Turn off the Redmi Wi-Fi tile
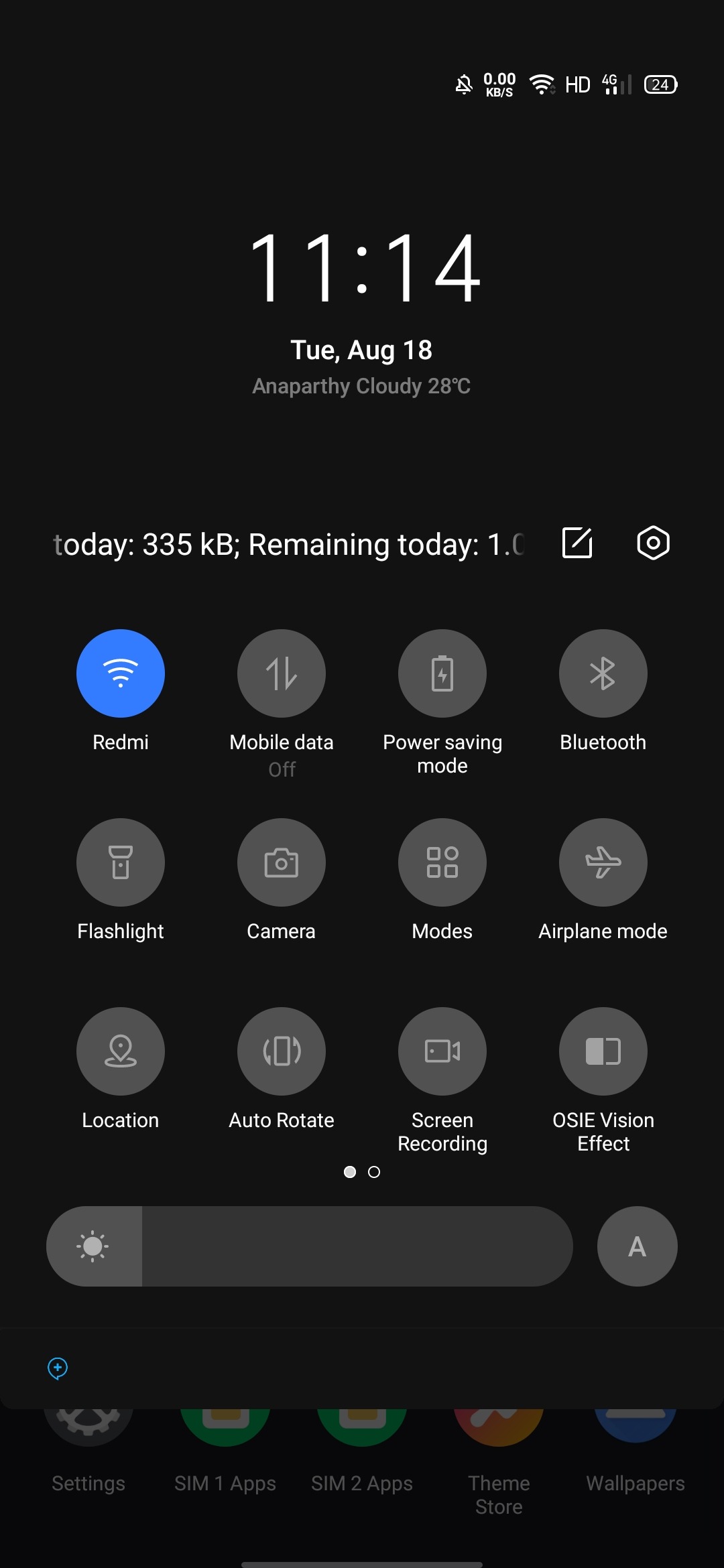Screen dimensions: 724x1568 click(x=121, y=673)
